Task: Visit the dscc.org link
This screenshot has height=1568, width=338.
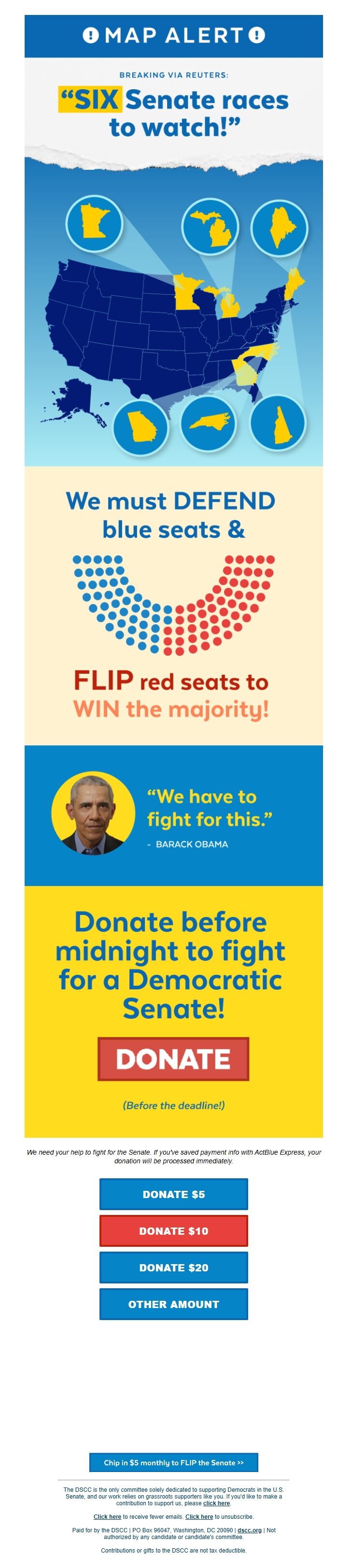Action: 249,1529
